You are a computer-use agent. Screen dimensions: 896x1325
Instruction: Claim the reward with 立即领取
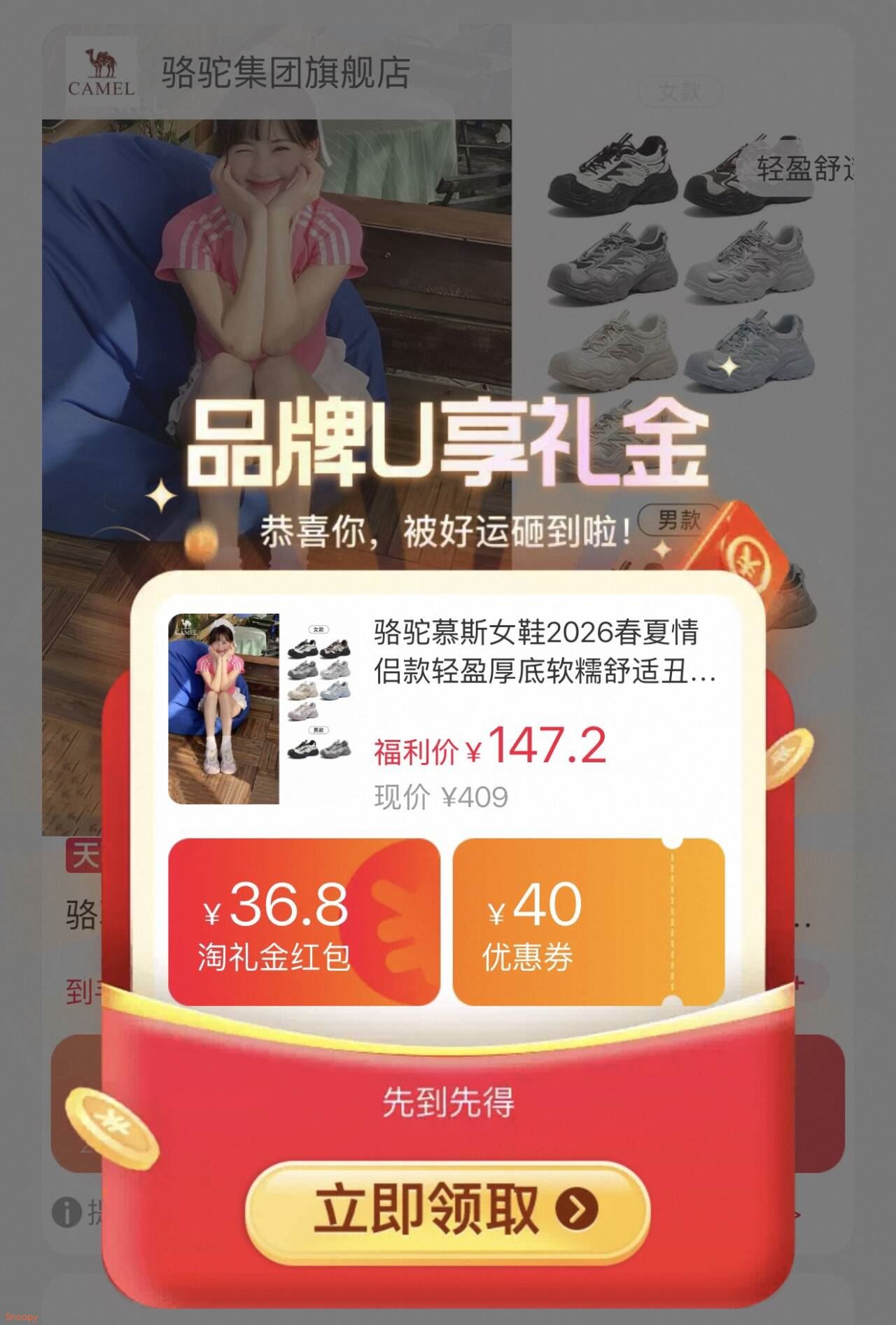tap(448, 1209)
